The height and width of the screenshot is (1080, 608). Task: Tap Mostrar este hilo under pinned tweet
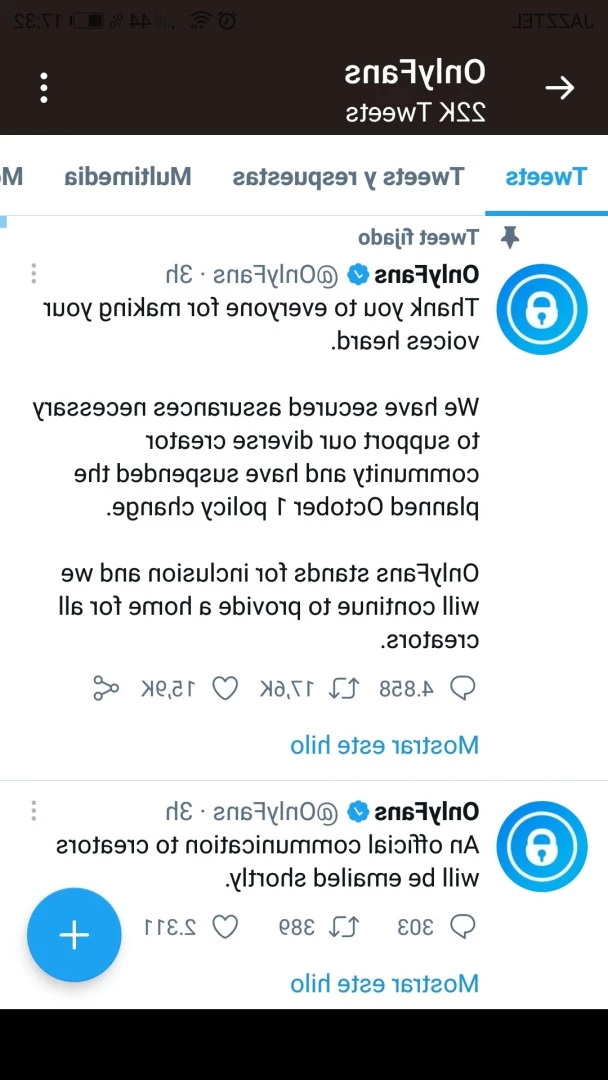tap(384, 745)
